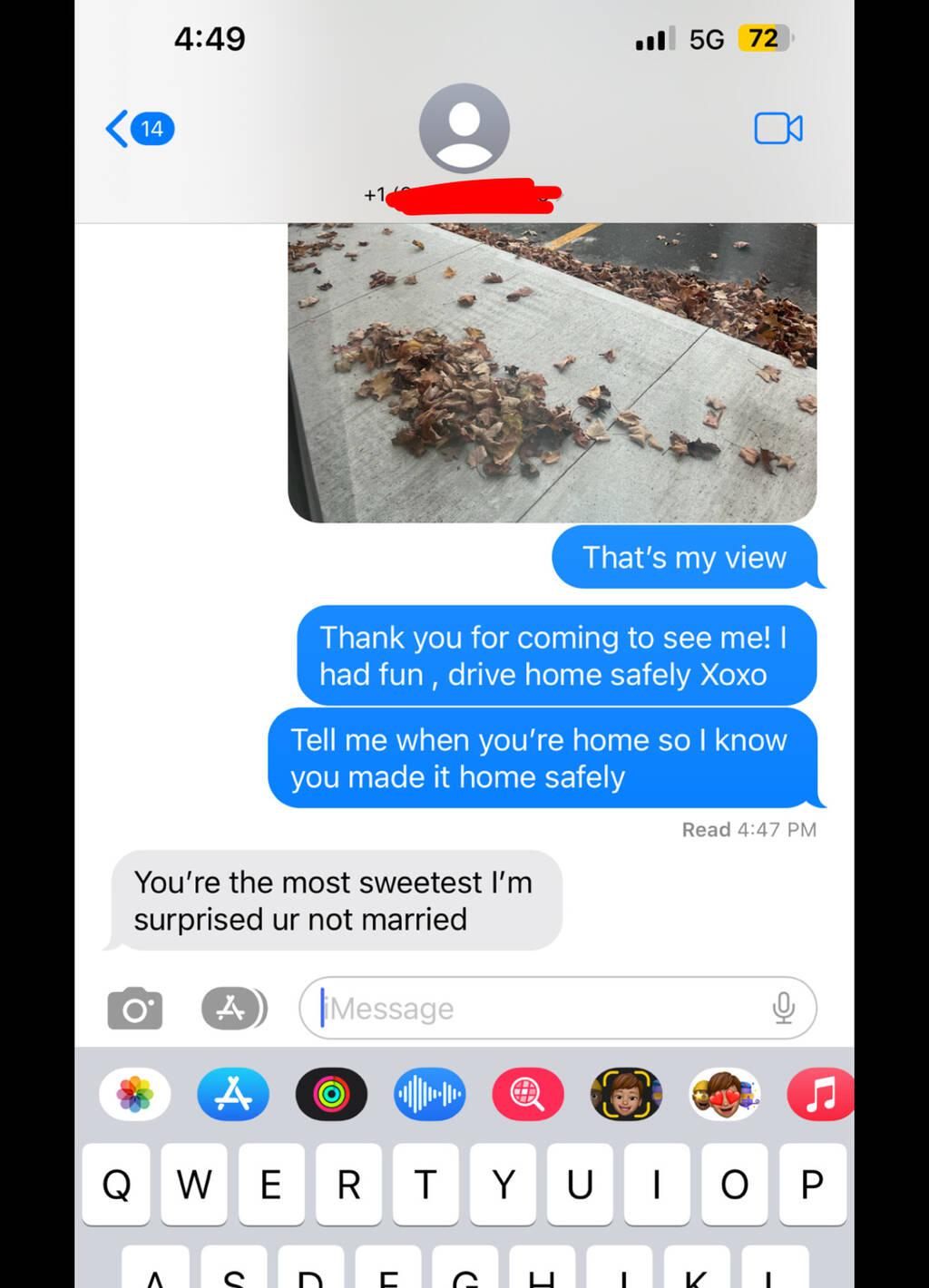Open the leaves photo attachment
Image resolution: width=929 pixels, height=1288 pixels.
pyautogui.click(x=552, y=372)
